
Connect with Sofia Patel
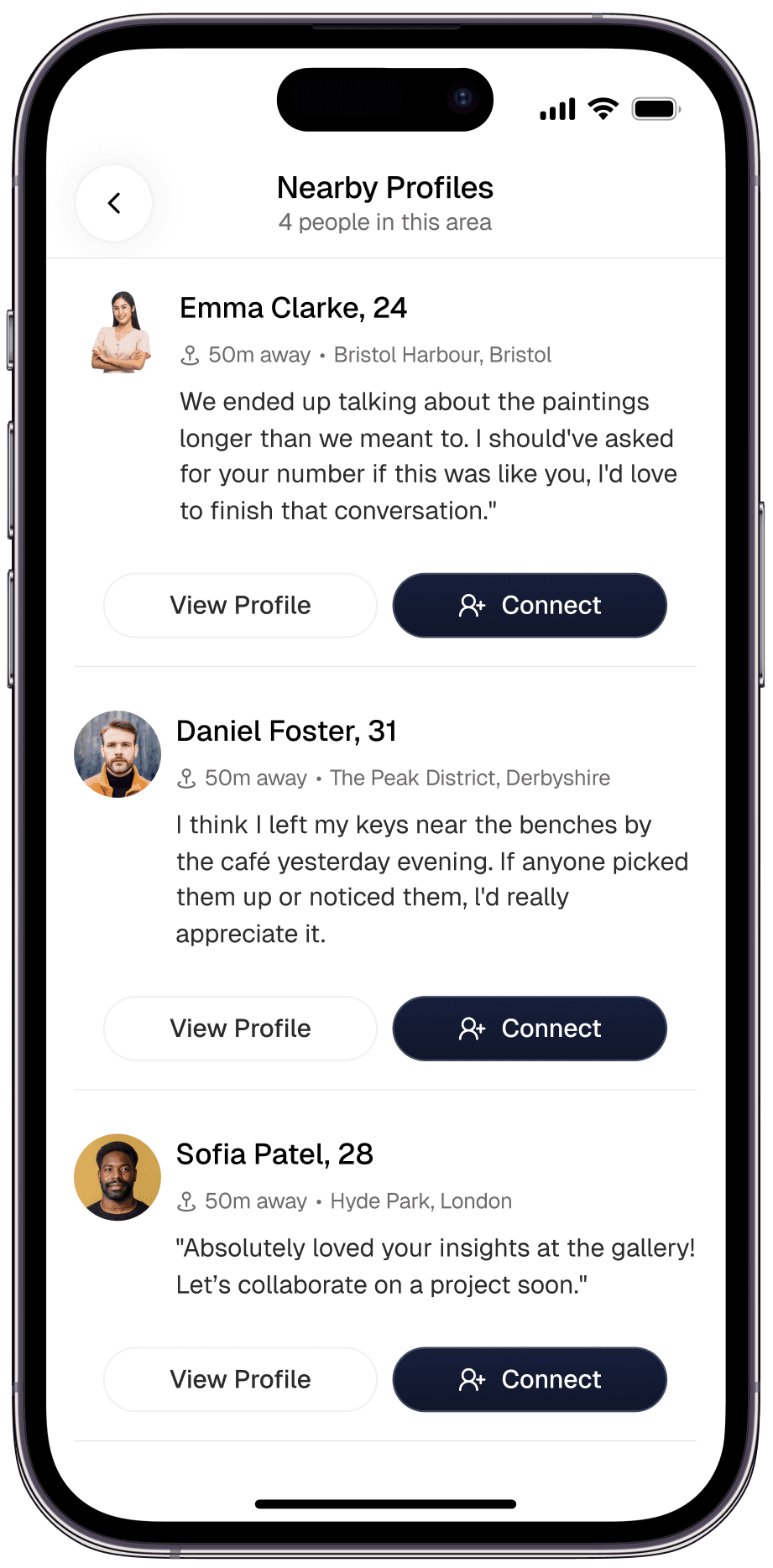(x=530, y=1379)
